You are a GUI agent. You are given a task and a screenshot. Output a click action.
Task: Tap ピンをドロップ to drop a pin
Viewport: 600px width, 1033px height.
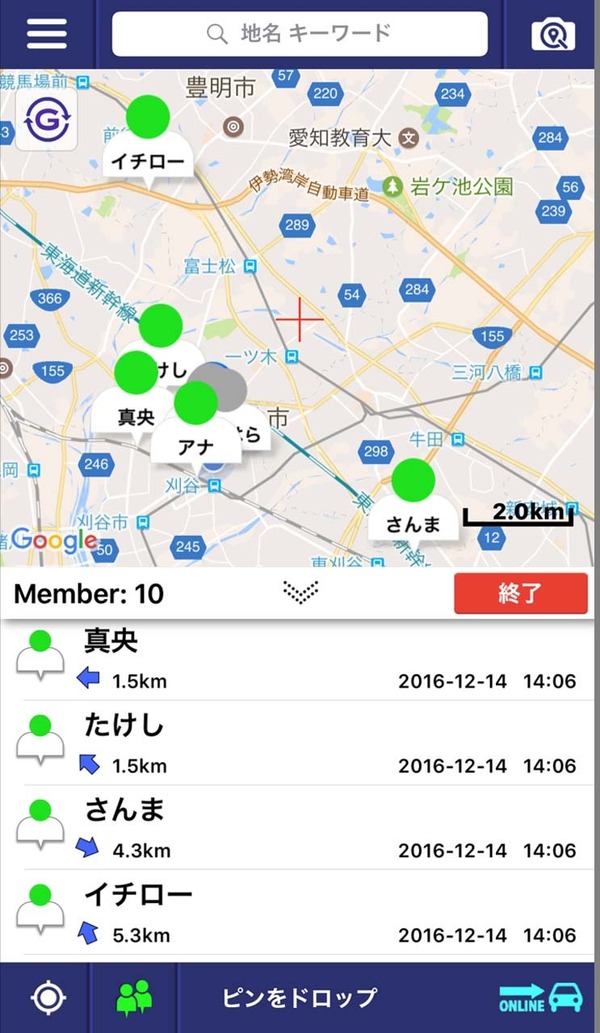pos(300,997)
